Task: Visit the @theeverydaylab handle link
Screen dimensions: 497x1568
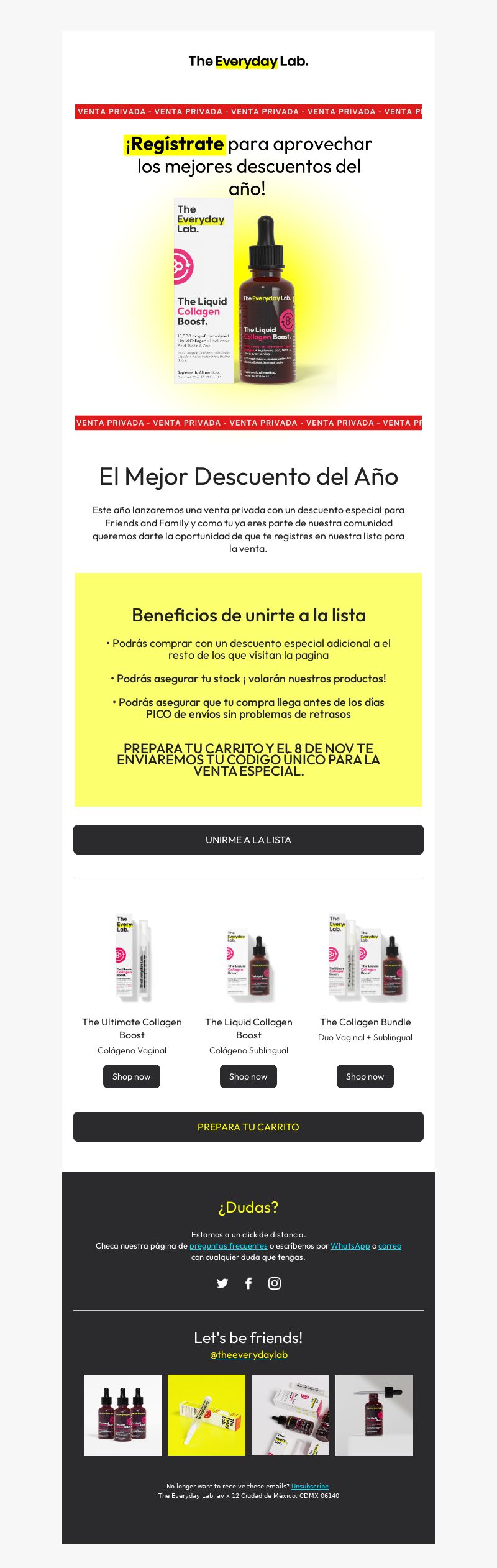Action: (x=248, y=1354)
